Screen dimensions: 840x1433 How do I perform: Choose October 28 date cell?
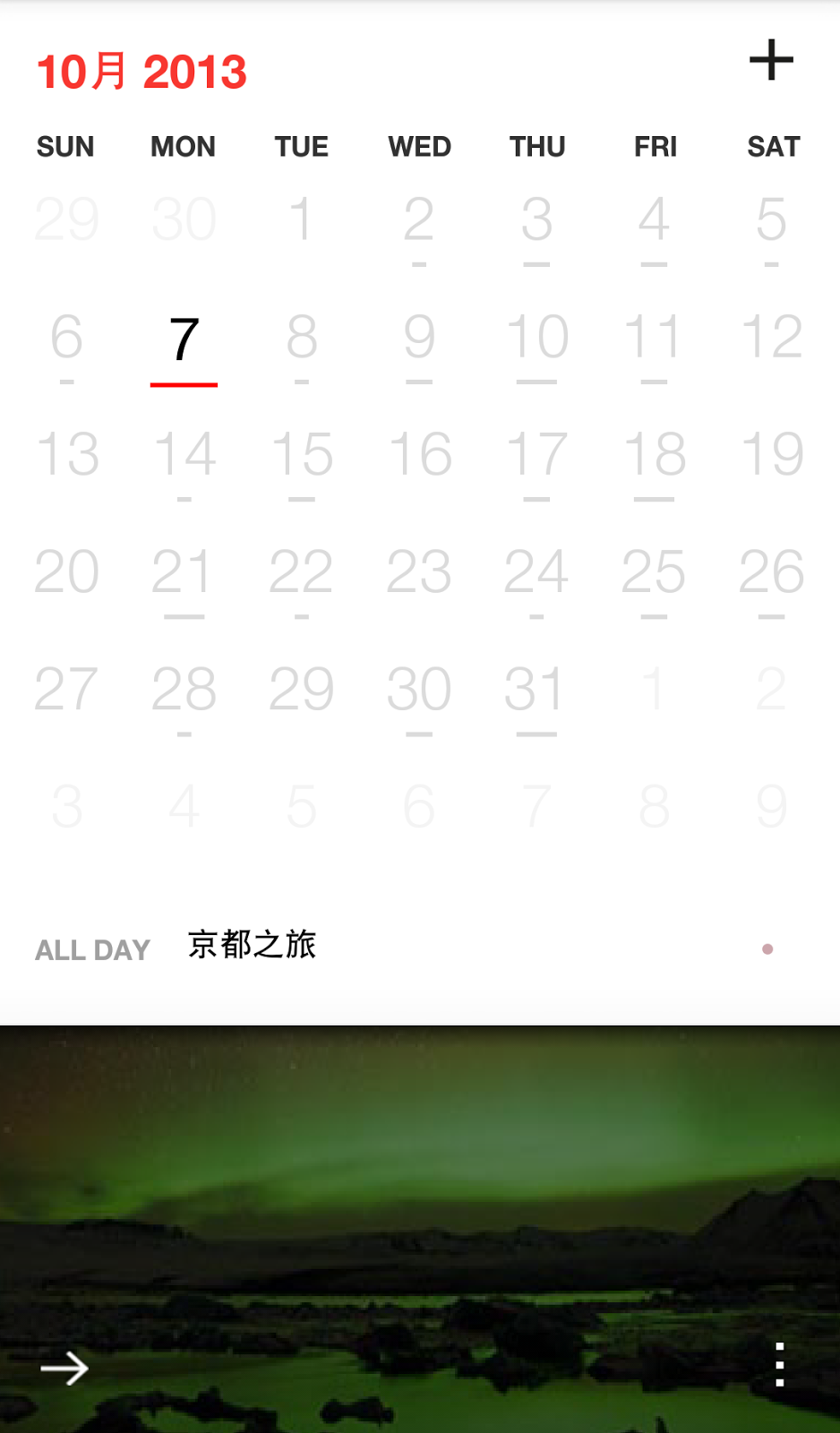pyautogui.click(x=184, y=690)
